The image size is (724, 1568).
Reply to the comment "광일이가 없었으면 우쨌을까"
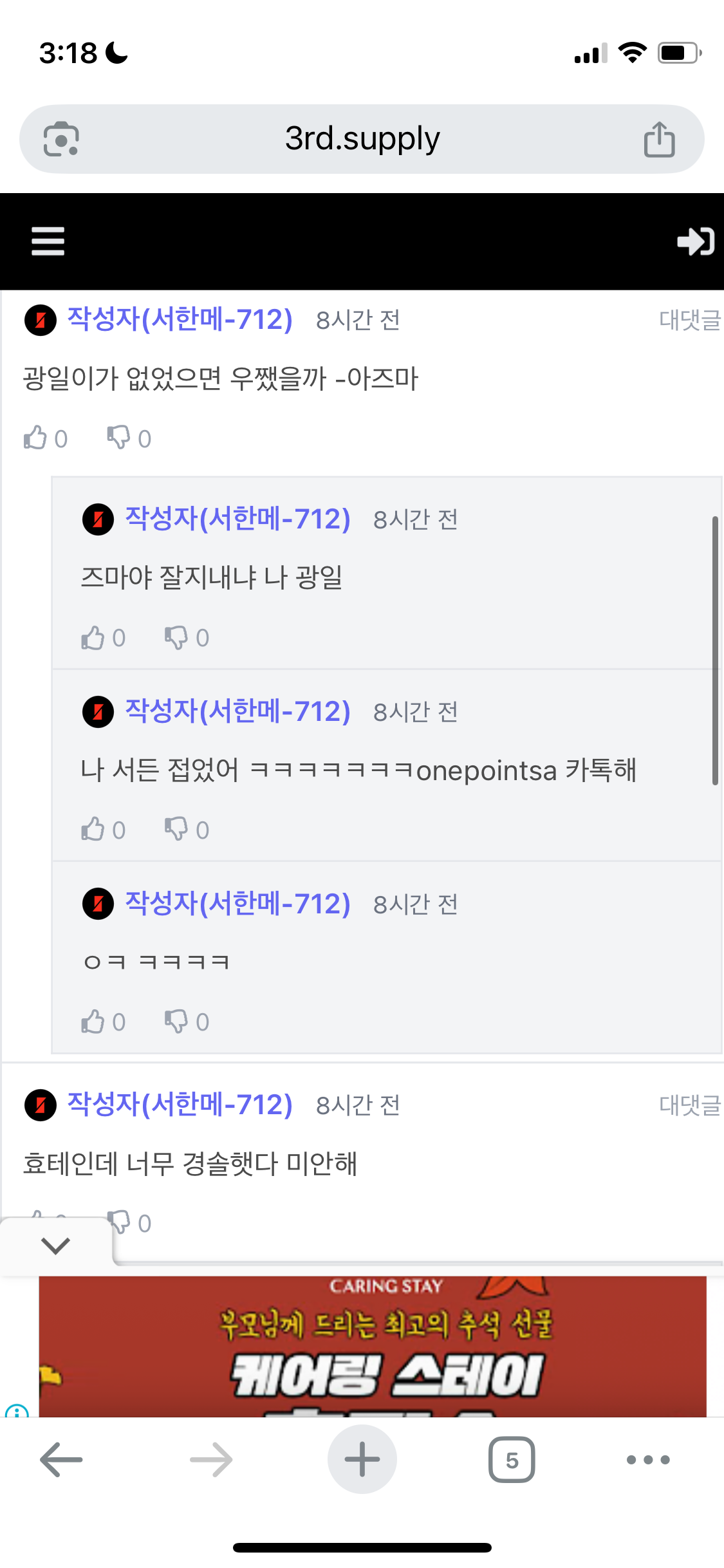tap(689, 320)
